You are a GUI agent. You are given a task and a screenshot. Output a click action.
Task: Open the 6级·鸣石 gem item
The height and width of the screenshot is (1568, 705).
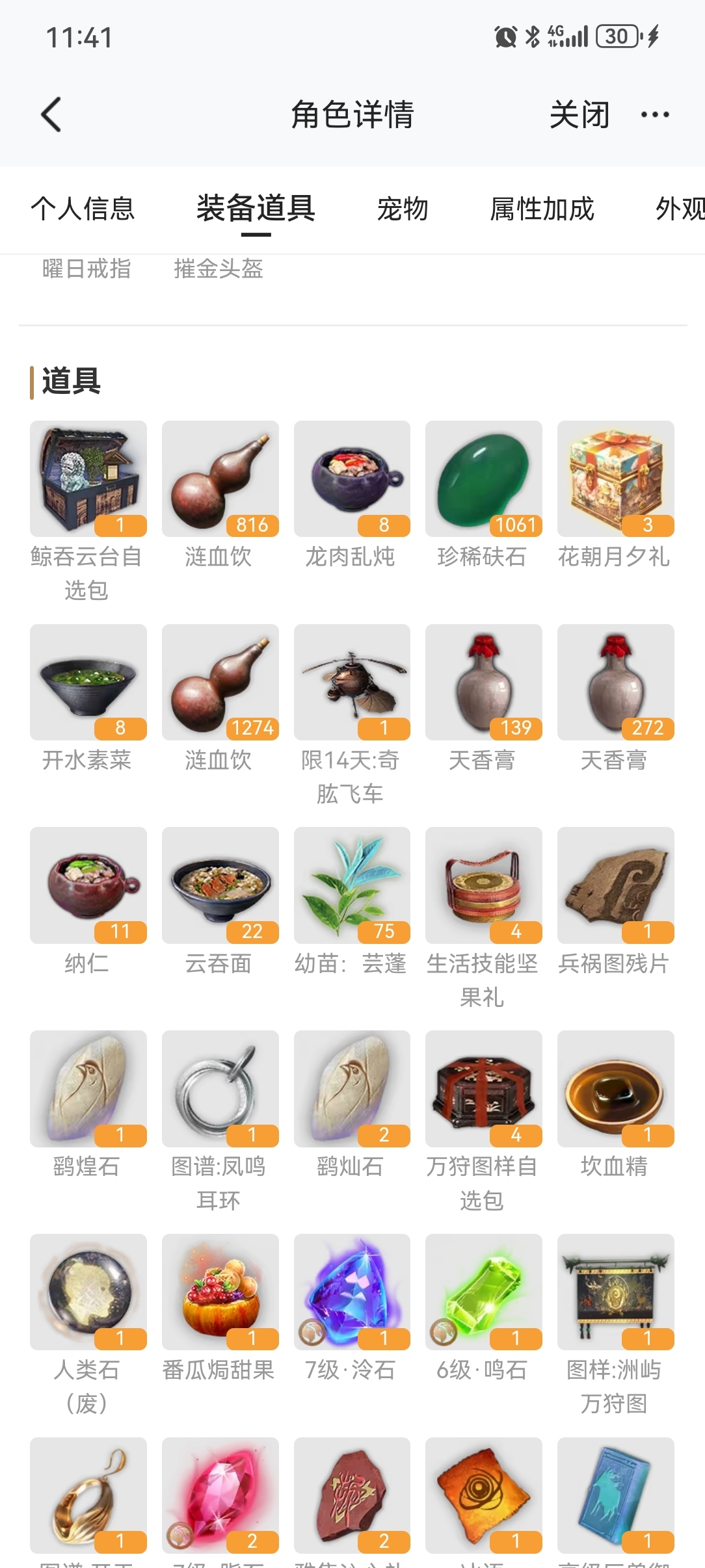[483, 1292]
